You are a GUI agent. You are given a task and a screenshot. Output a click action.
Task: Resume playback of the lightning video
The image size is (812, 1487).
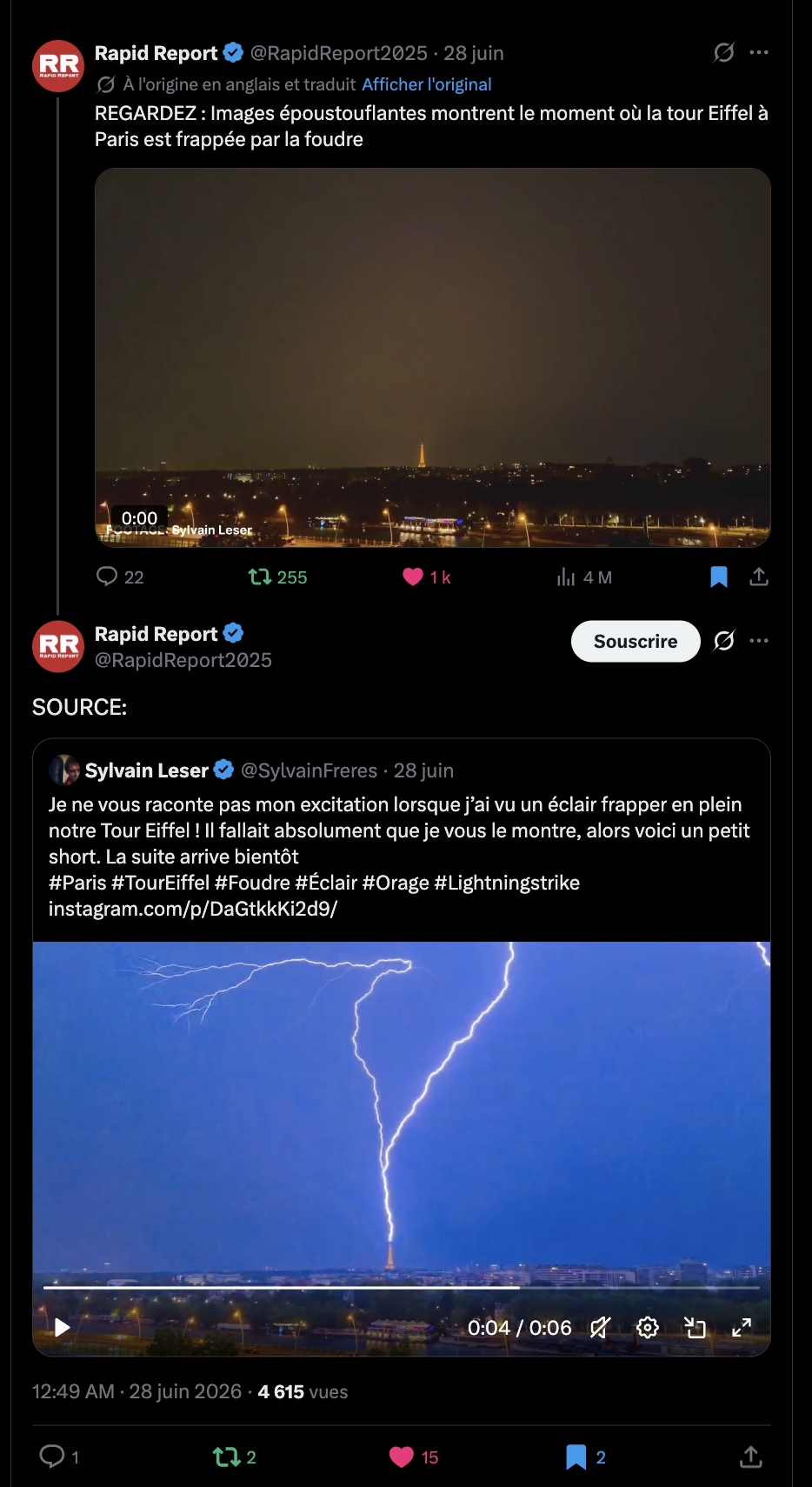(63, 1327)
